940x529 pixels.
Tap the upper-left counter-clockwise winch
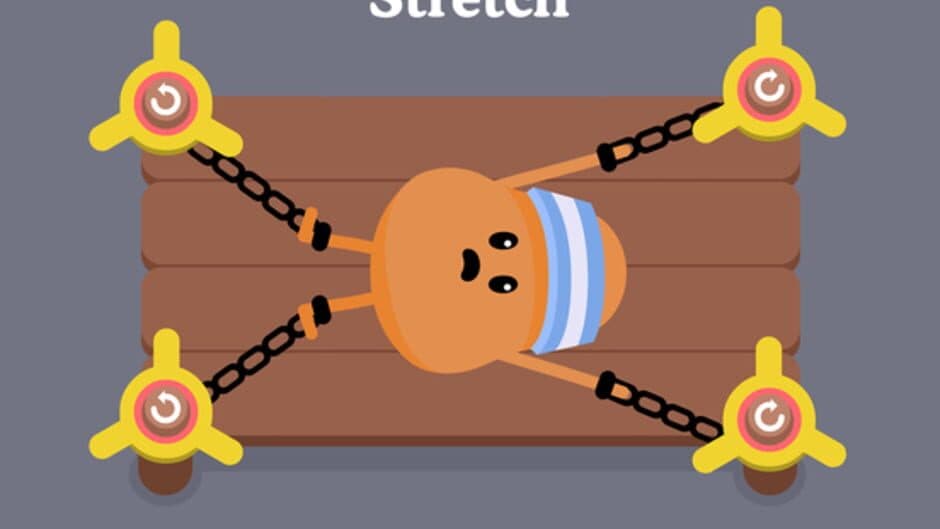[x=165, y=100]
